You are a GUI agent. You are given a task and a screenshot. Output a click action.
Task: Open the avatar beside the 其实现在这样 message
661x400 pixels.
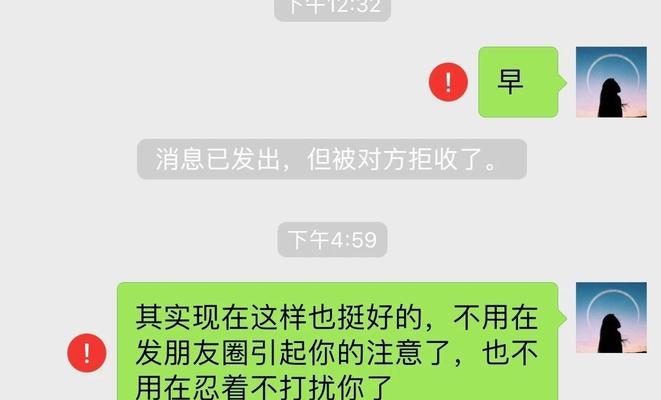pos(611,318)
